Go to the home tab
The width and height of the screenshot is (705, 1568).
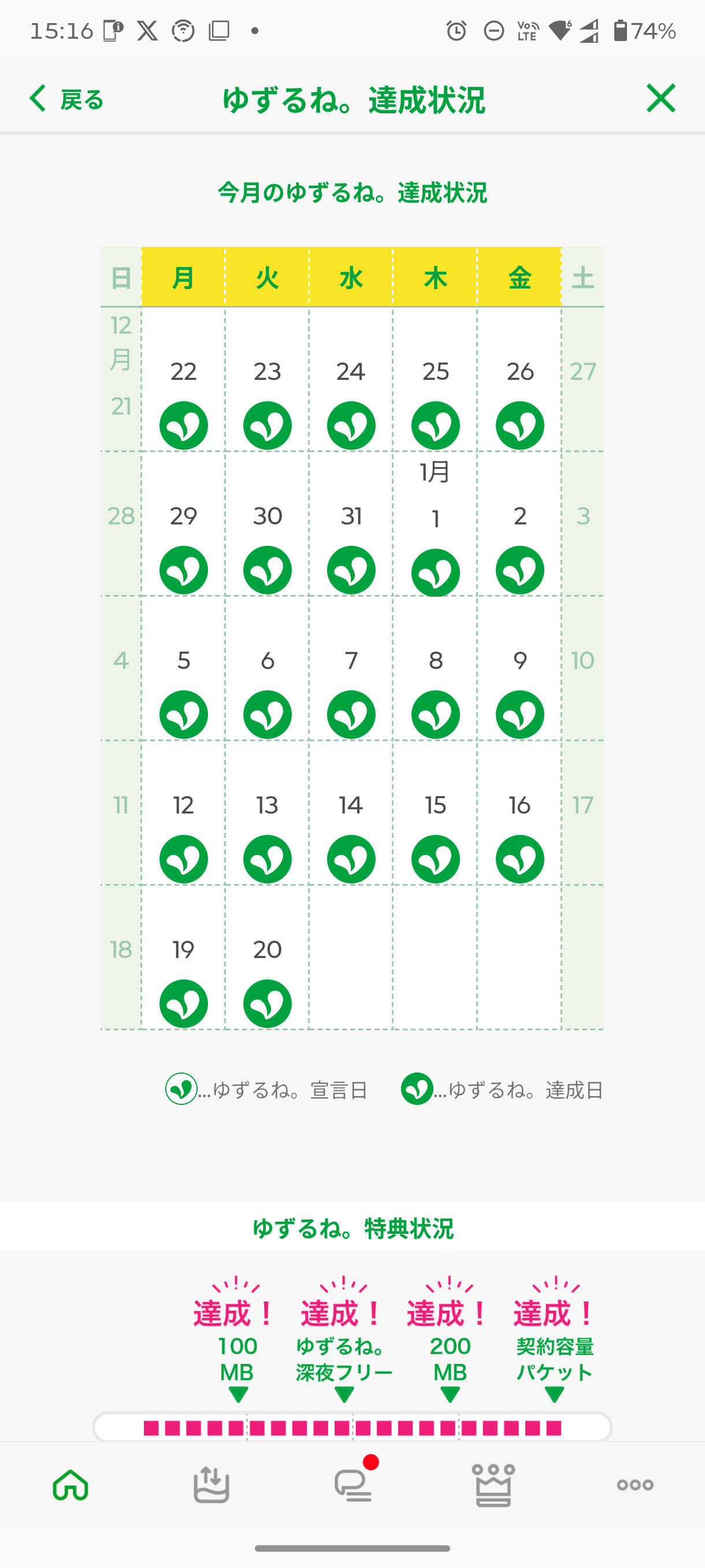(70, 1485)
